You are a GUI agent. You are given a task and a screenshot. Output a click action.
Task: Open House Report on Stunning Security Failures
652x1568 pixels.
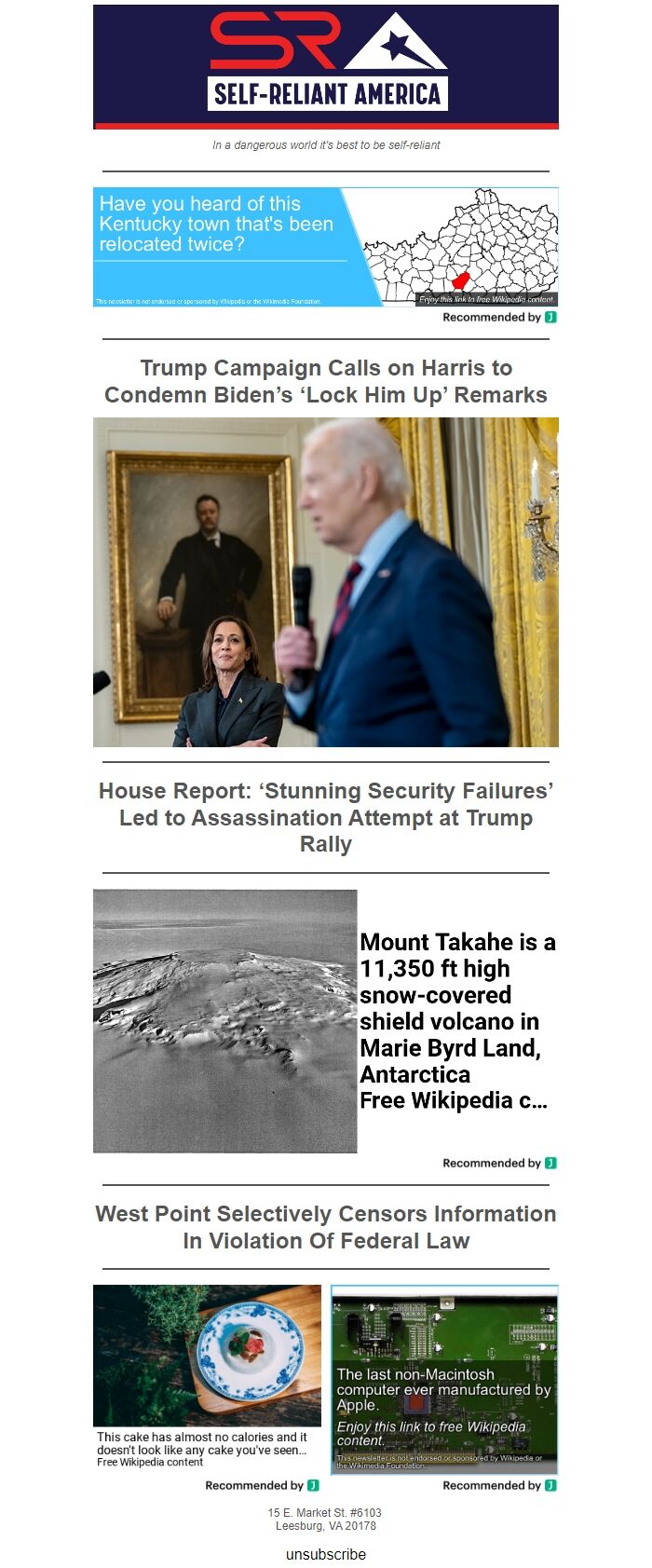tap(325, 817)
